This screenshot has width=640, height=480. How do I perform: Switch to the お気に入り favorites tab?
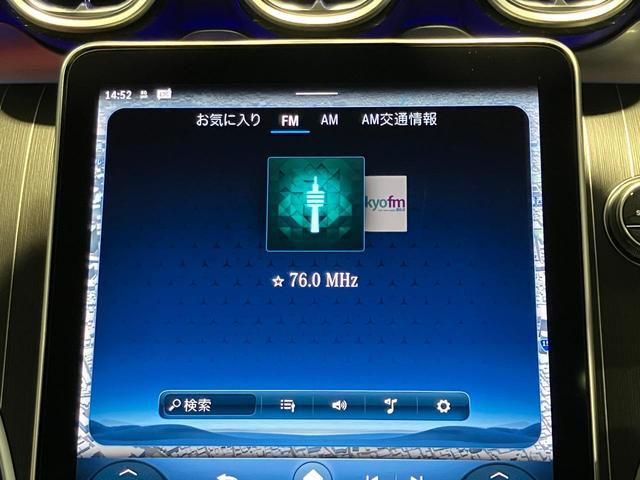point(228,120)
